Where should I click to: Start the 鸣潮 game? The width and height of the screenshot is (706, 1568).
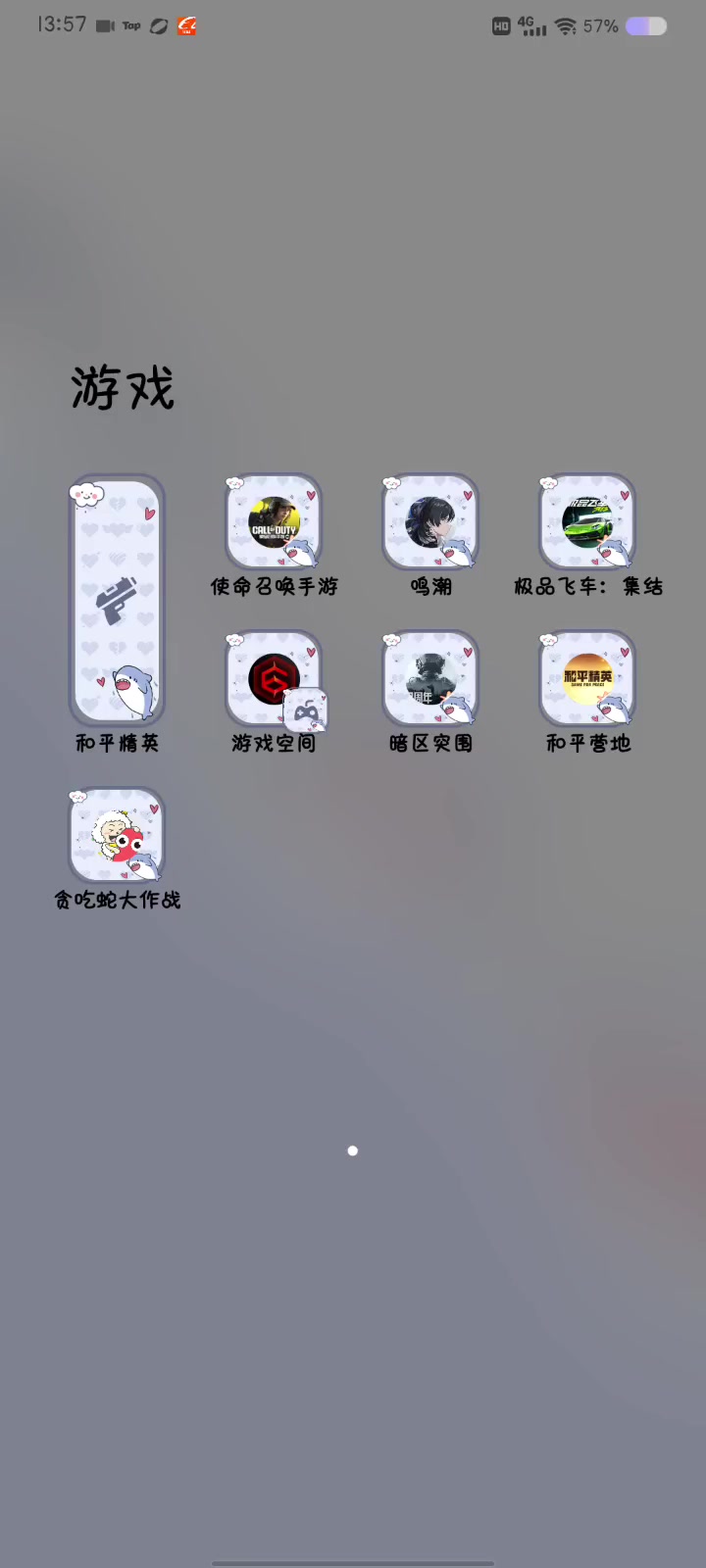click(x=430, y=522)
